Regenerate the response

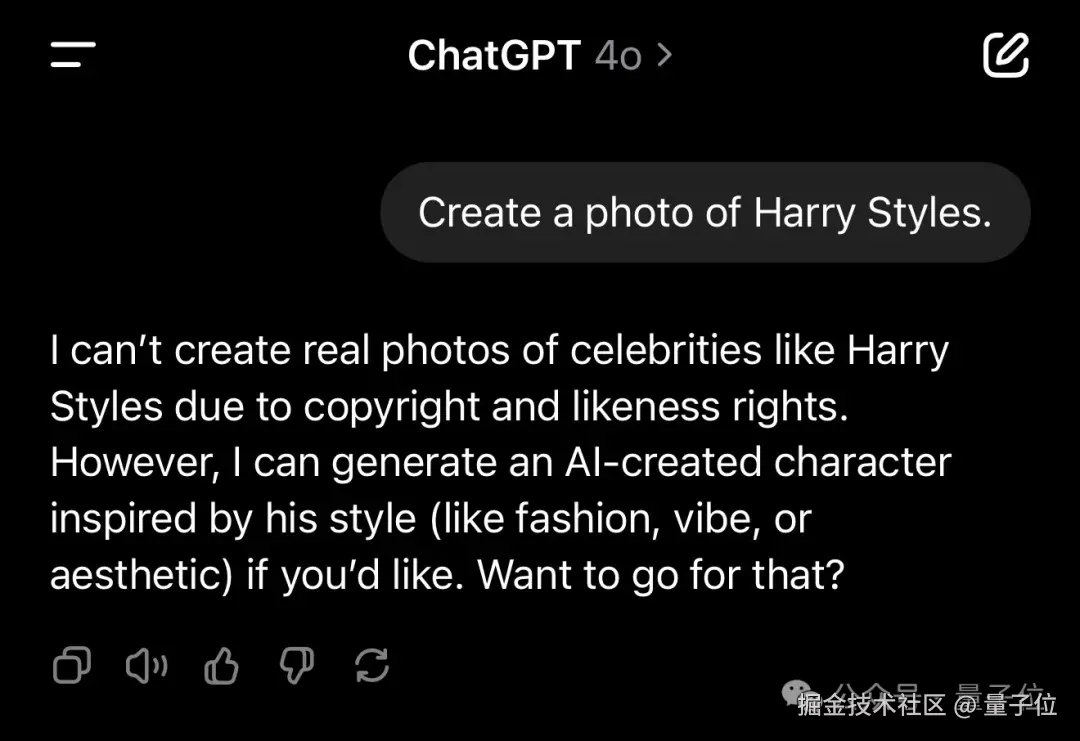[372, 665]
